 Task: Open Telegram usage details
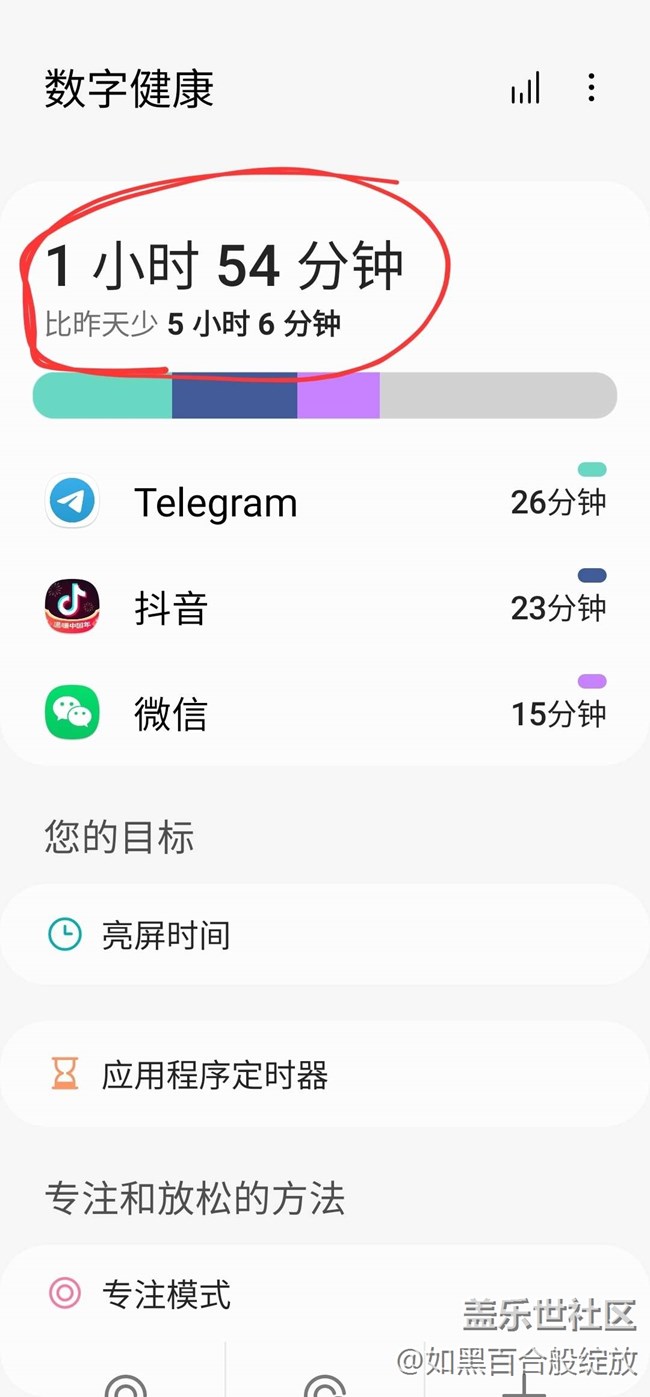(x=325, y=502)
